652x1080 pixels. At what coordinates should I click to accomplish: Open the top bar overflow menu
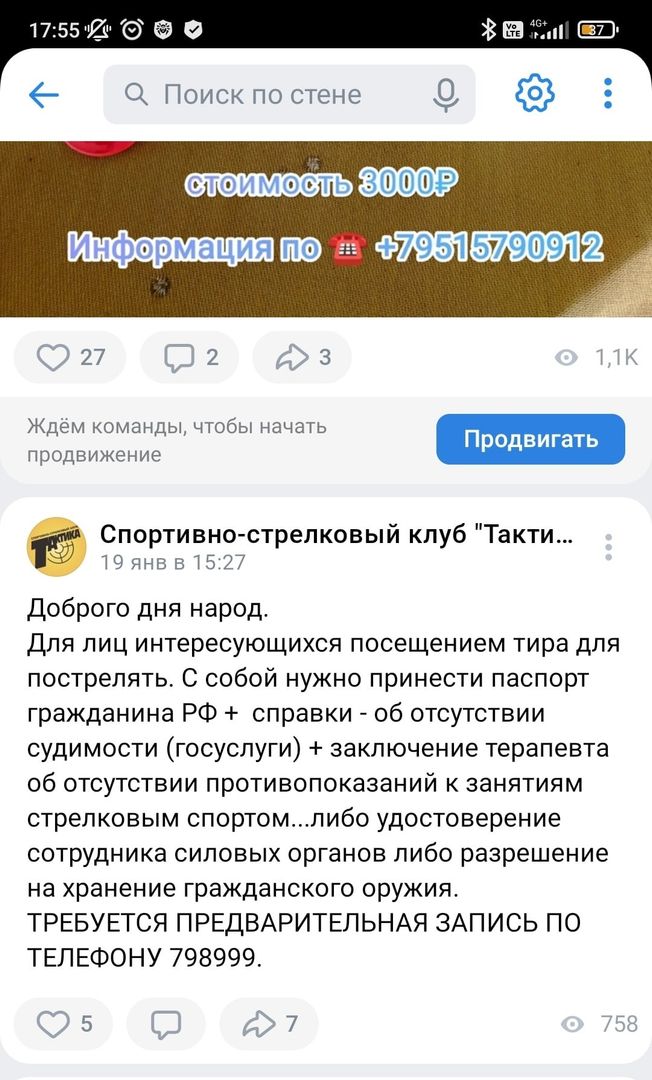coord(608,94)
